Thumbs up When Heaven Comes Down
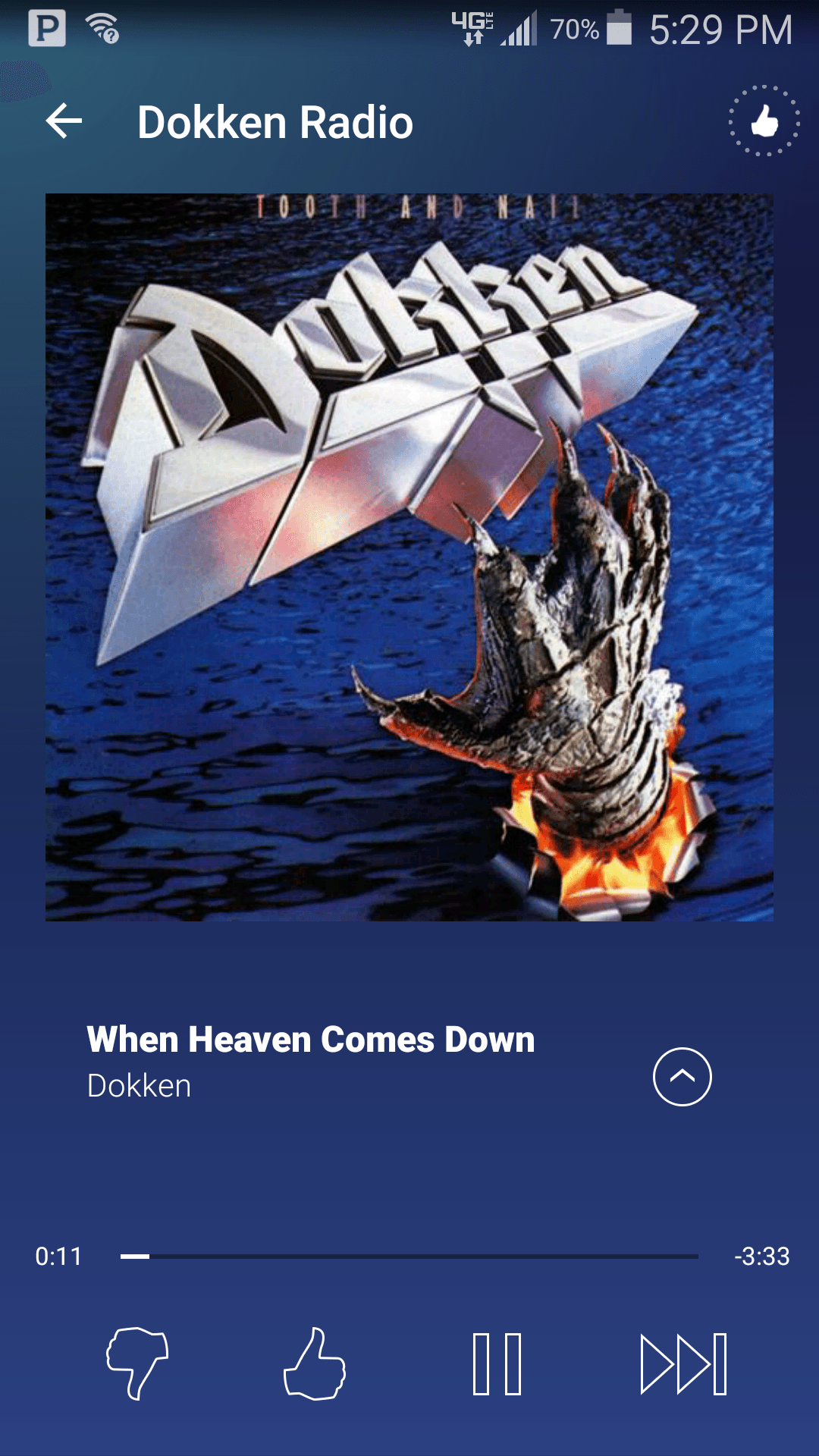819x1456 pixels. 315,1363
